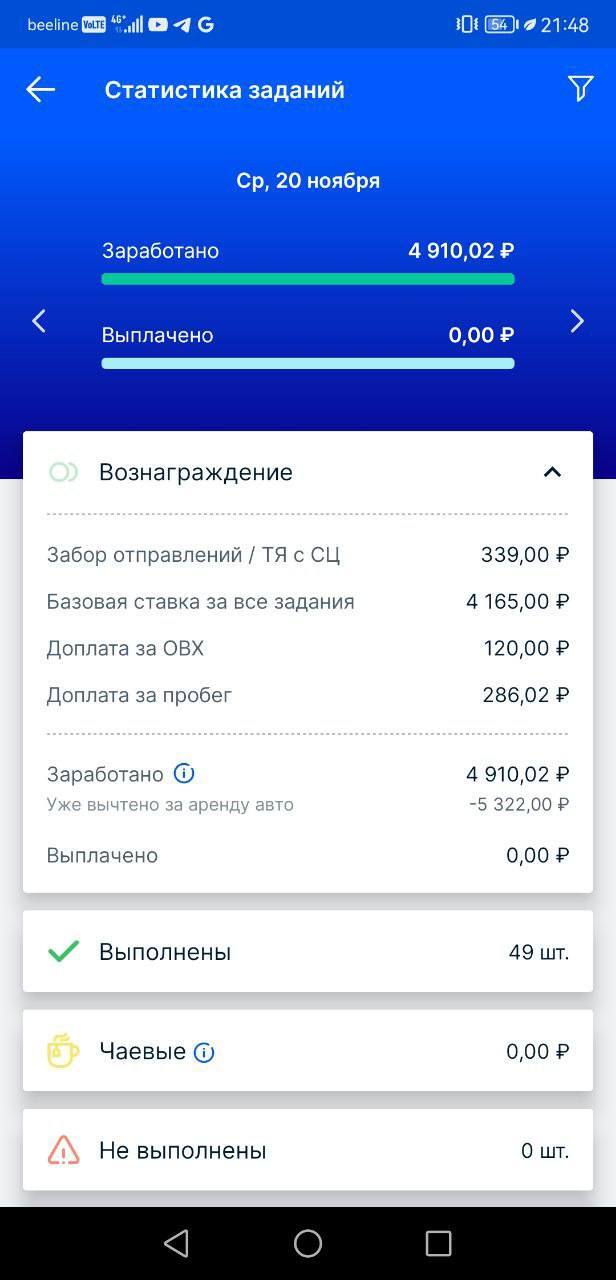Show the previous day's statistics
616x1280 pixels.
pos(39,321)
